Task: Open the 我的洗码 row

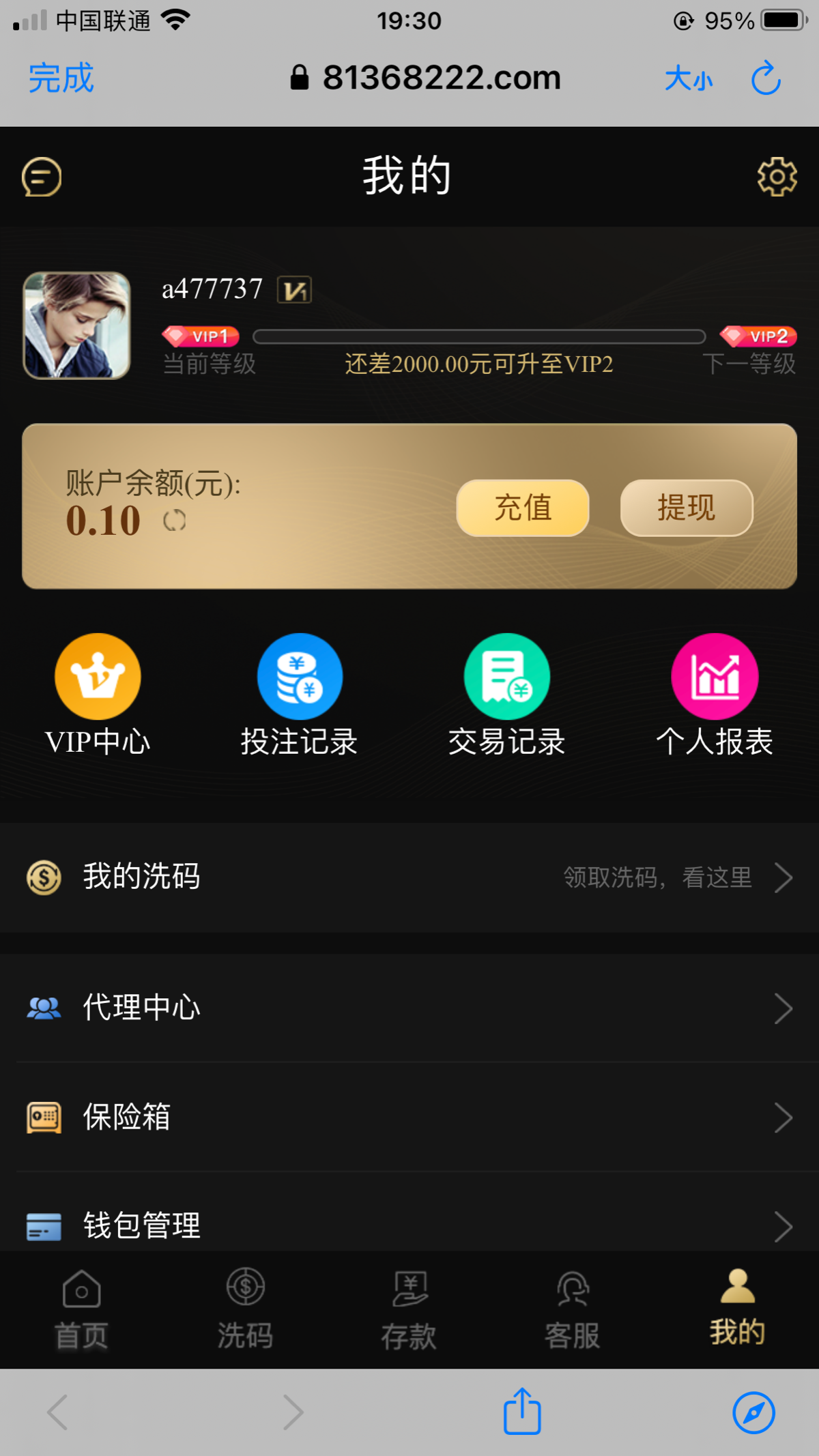Action: [409, 877]
